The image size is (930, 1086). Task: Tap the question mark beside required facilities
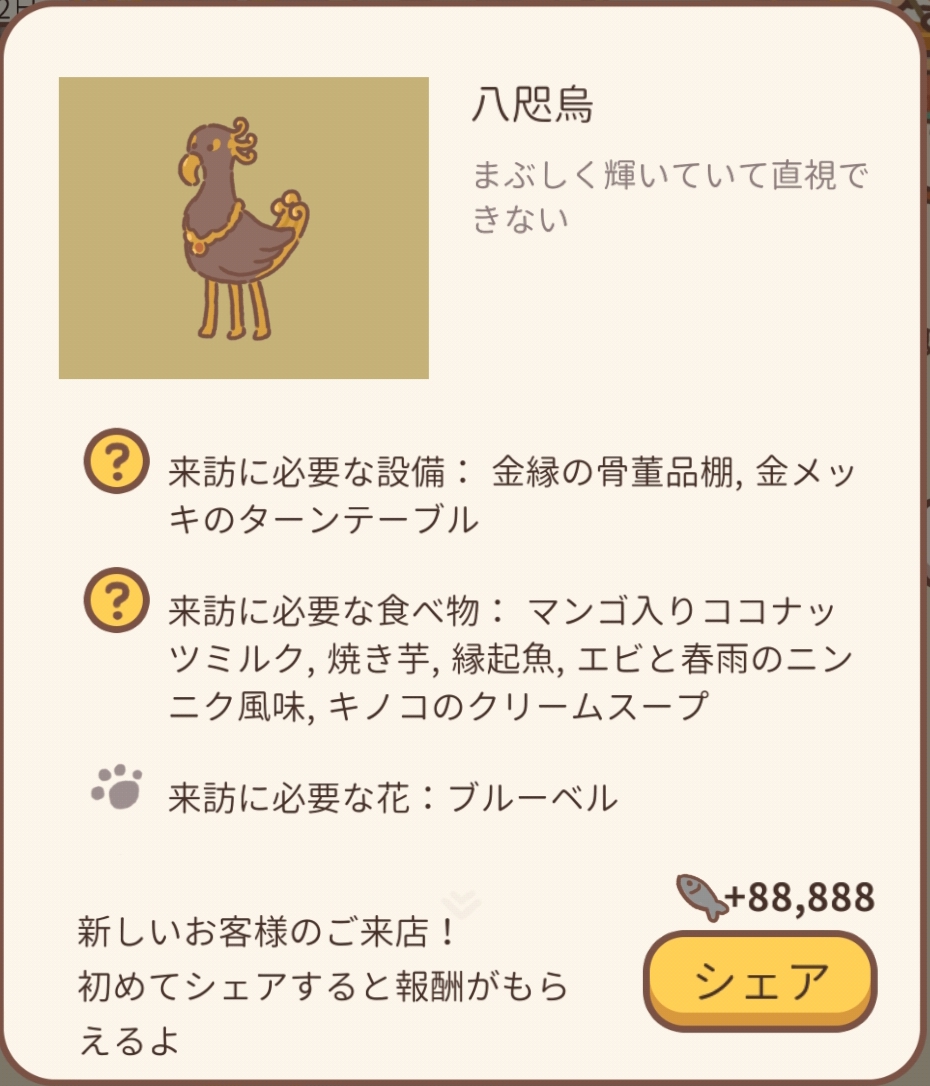click(116, 461)
